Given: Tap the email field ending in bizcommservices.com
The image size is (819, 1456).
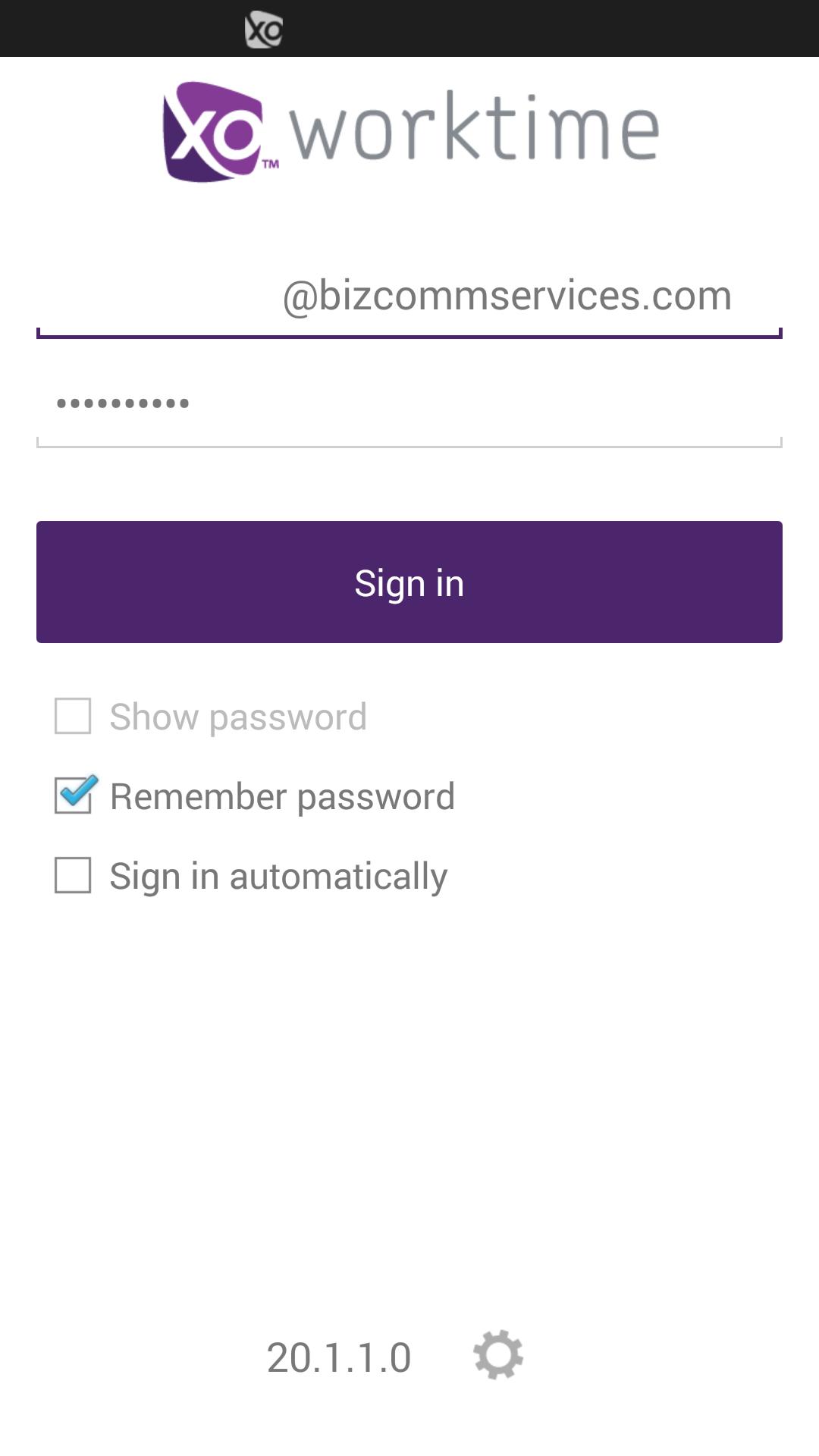Looking at the screenshot, I should point(409,297).
